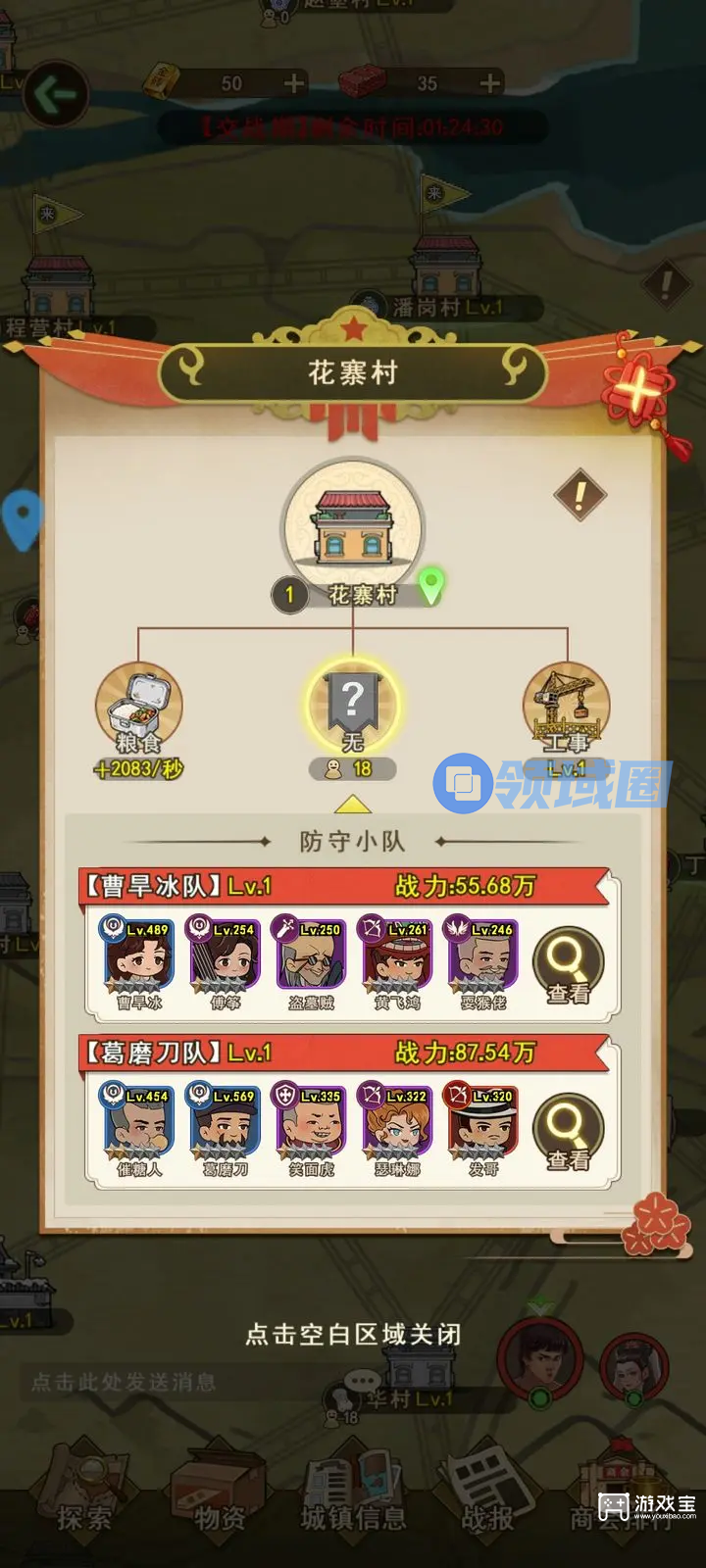Image resolution: width=706 pixels, height=1568 pixels.
Task: Collapse the defense squad arrow
Action: [352, 806]
